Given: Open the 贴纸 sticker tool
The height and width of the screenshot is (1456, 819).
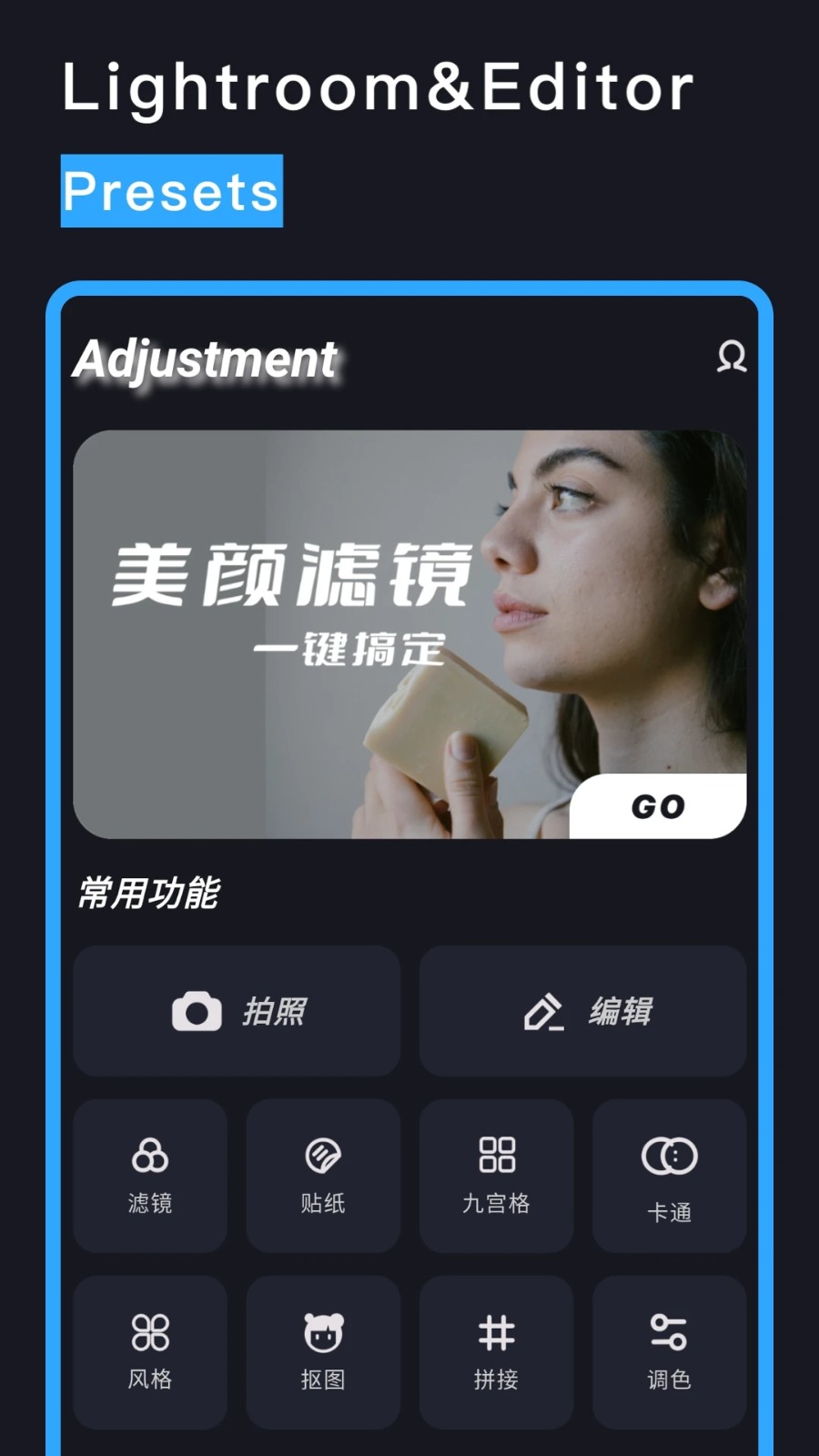Looking at the screenshot, I should [x=322, y=1176].
